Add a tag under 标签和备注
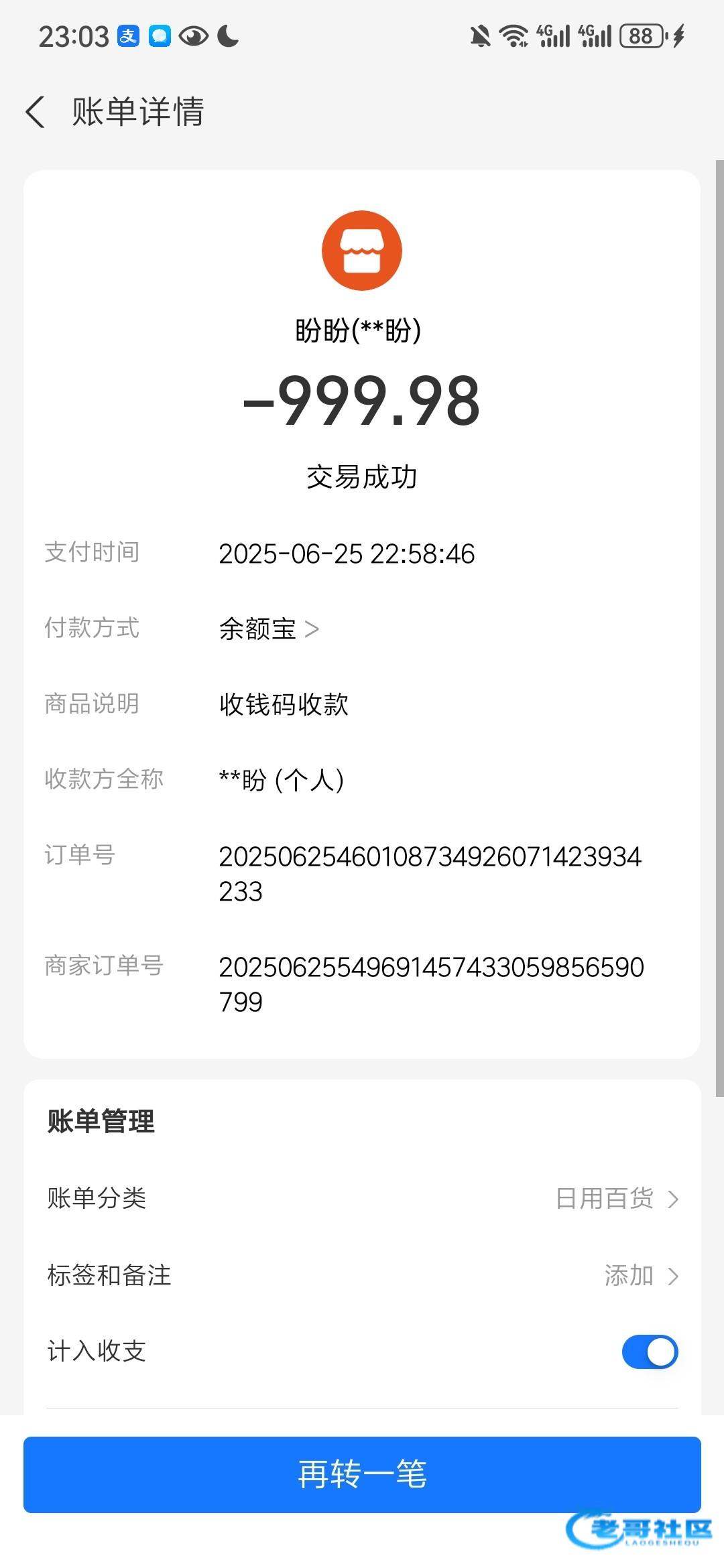 (x=362, y=1275)
